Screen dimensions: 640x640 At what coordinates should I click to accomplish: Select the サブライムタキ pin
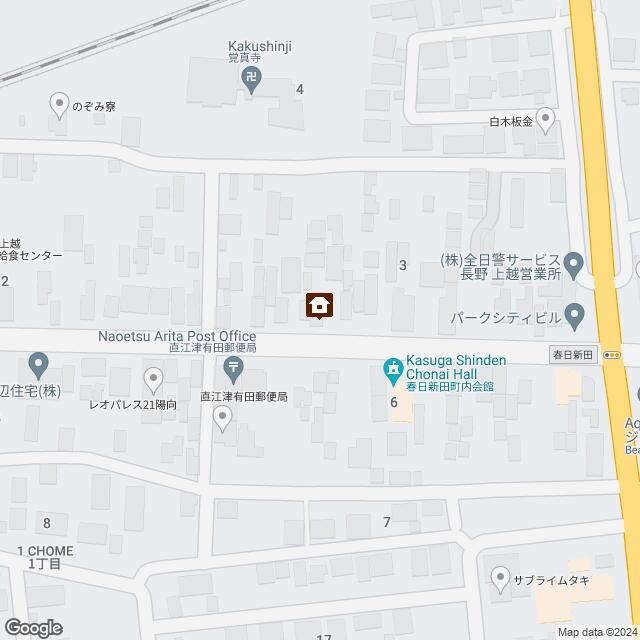[501, 576]
